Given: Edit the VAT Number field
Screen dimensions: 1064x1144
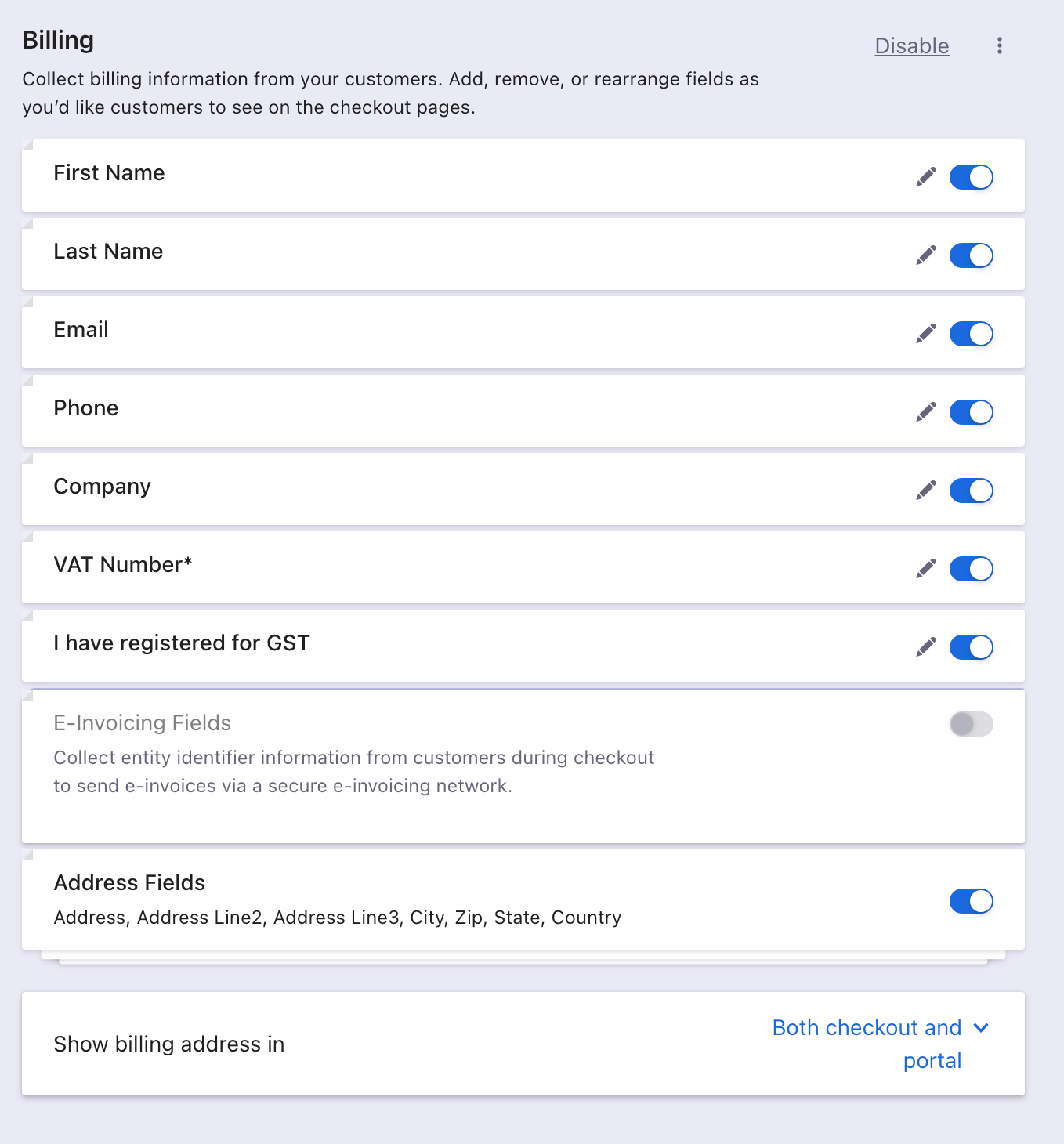Looking at the screenshot, I should click(925, 569).
